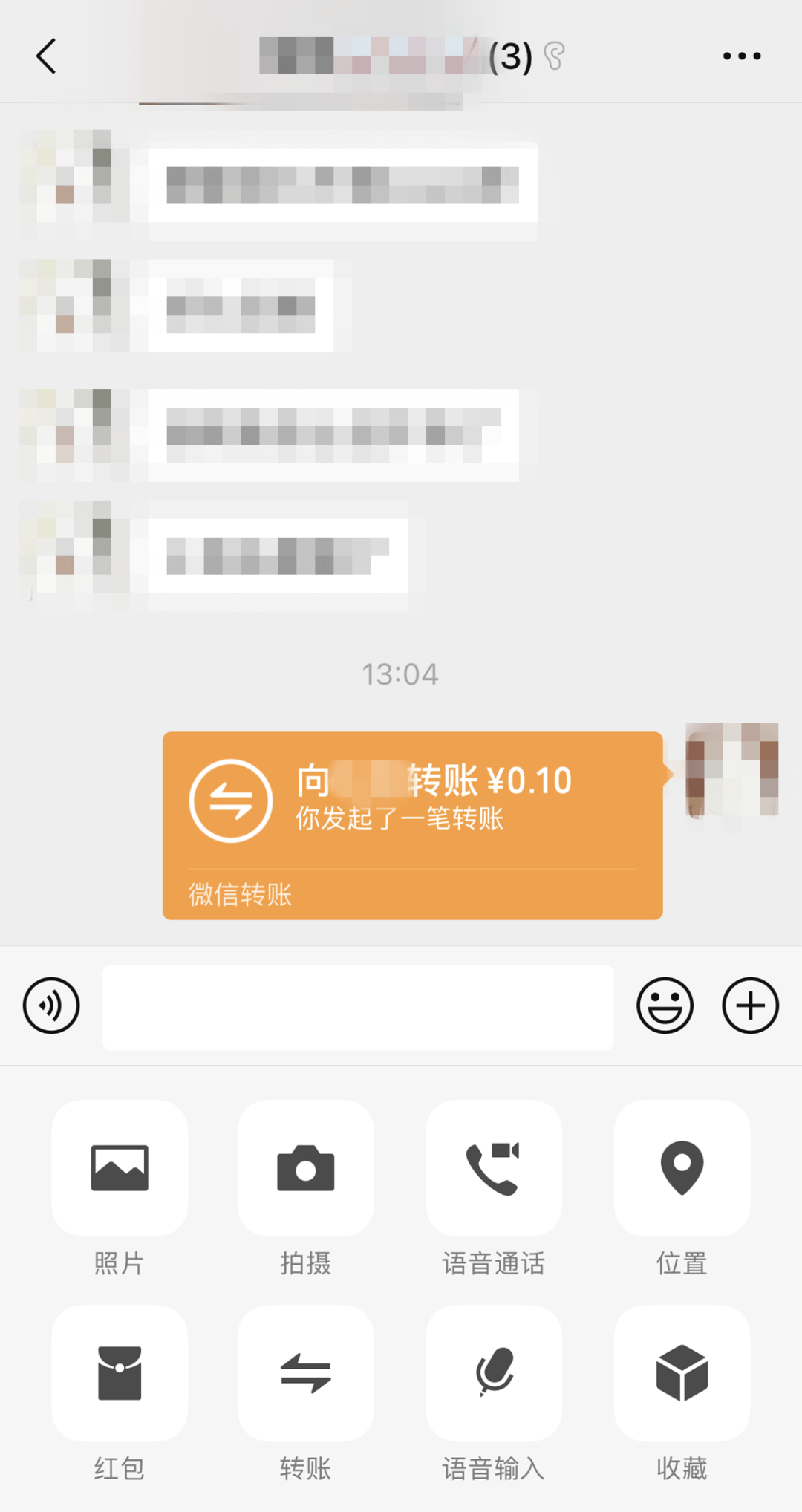Tap the back chevron to leave chat
802x1512 pixels.
(x=46, y=56)
